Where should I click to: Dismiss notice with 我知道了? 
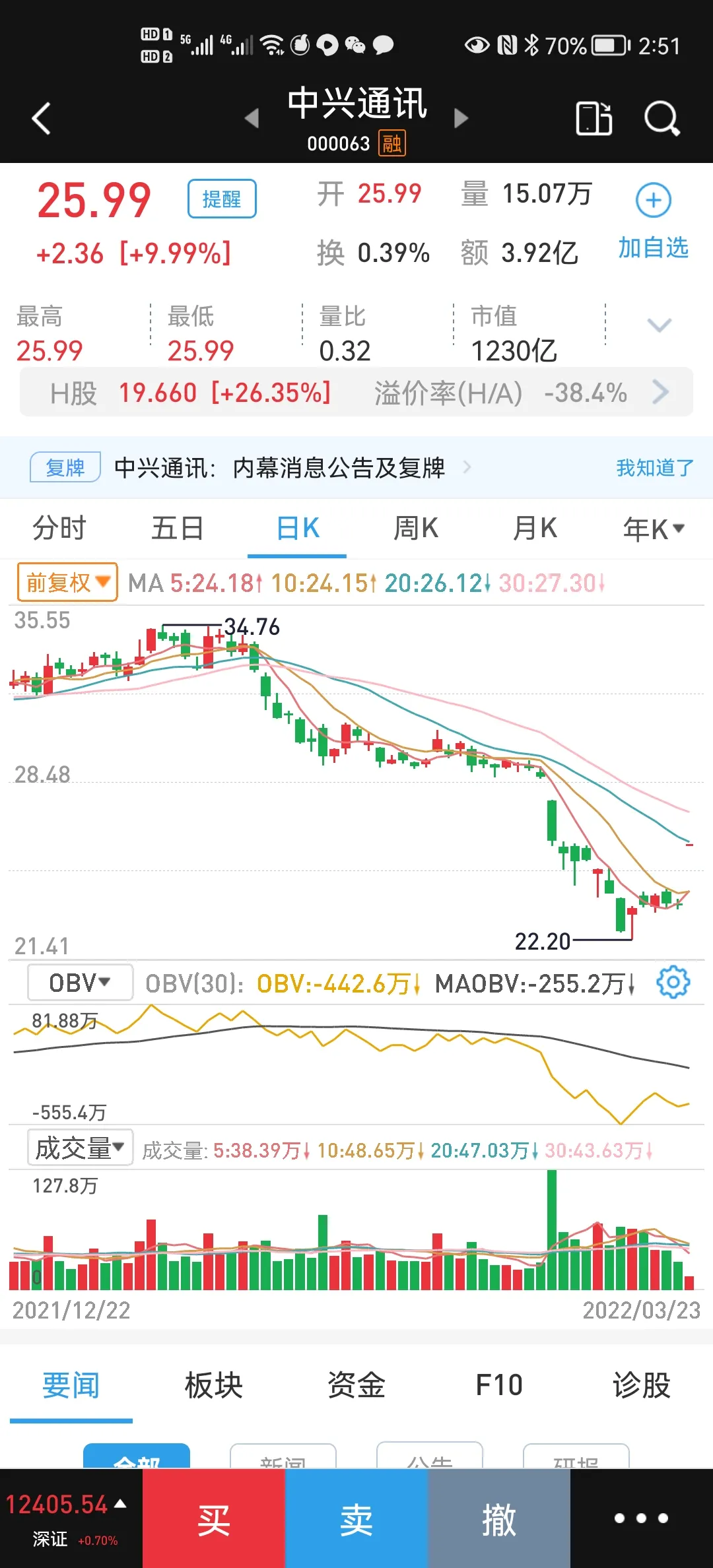[x=654, y=468]
